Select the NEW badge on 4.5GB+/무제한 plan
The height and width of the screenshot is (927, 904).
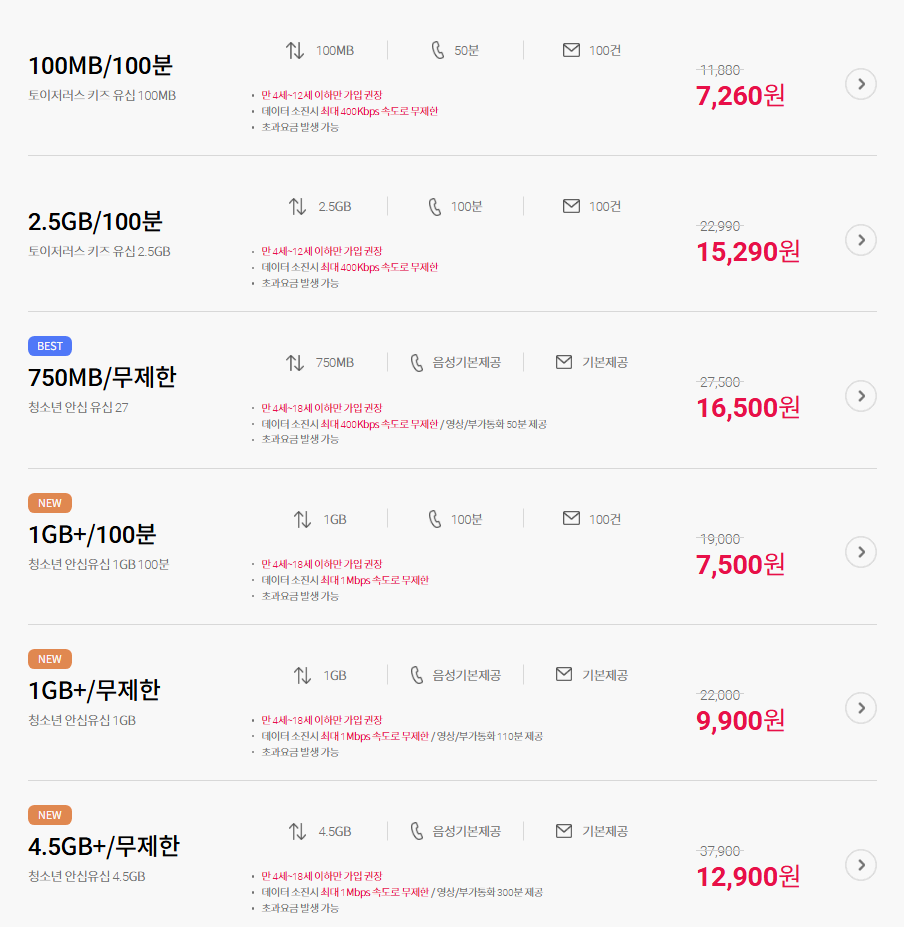(x=49, y=815)
